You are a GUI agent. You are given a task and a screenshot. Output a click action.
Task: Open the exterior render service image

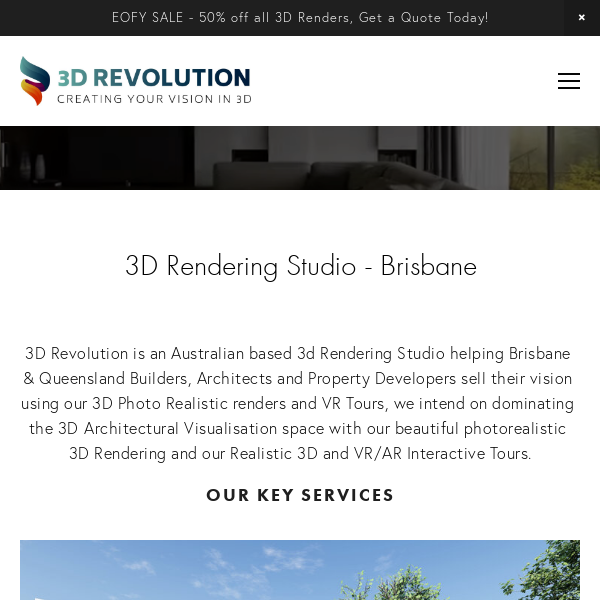point(300,570)
